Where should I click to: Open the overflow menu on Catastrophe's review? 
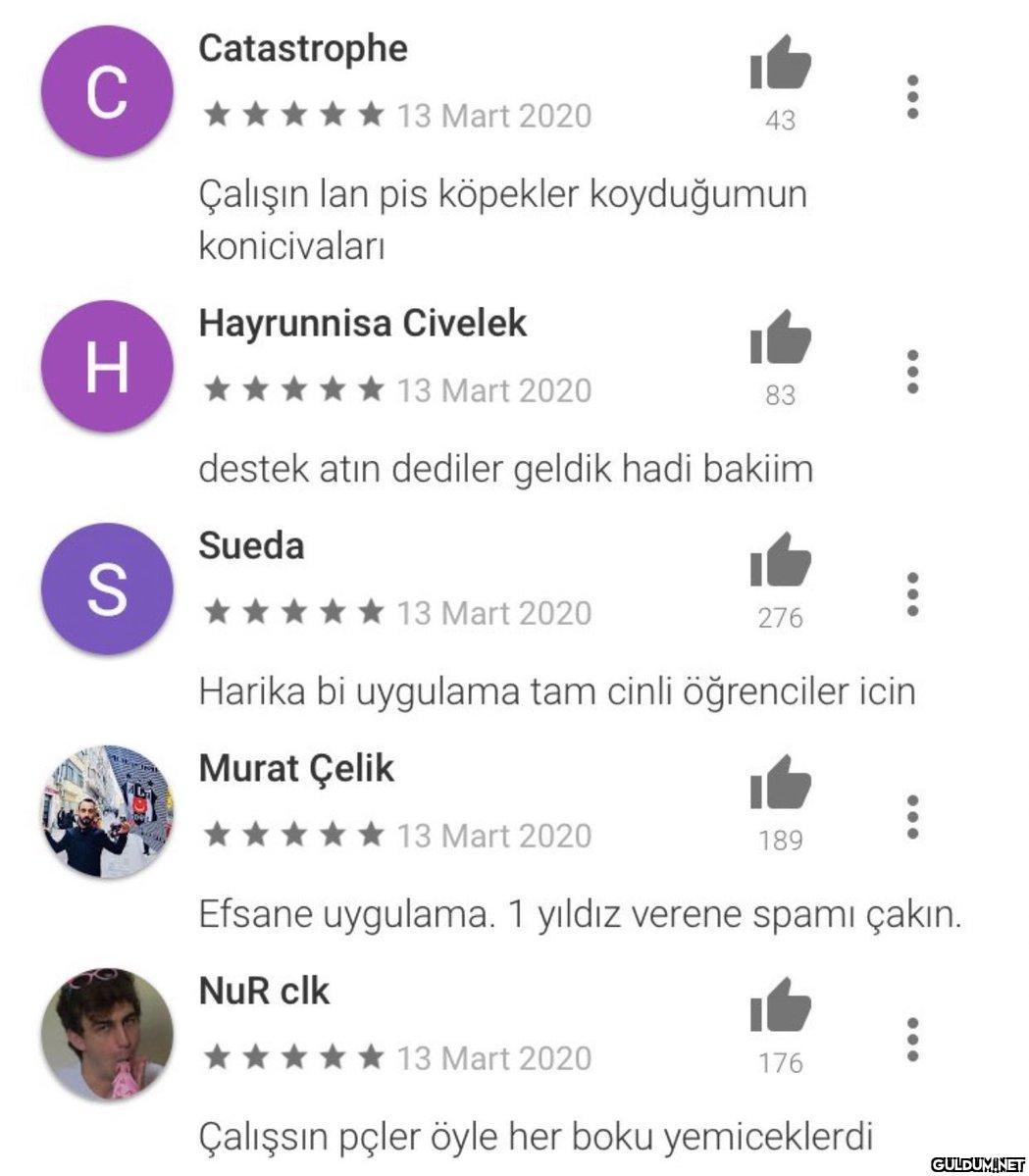[x=912, y=97]
